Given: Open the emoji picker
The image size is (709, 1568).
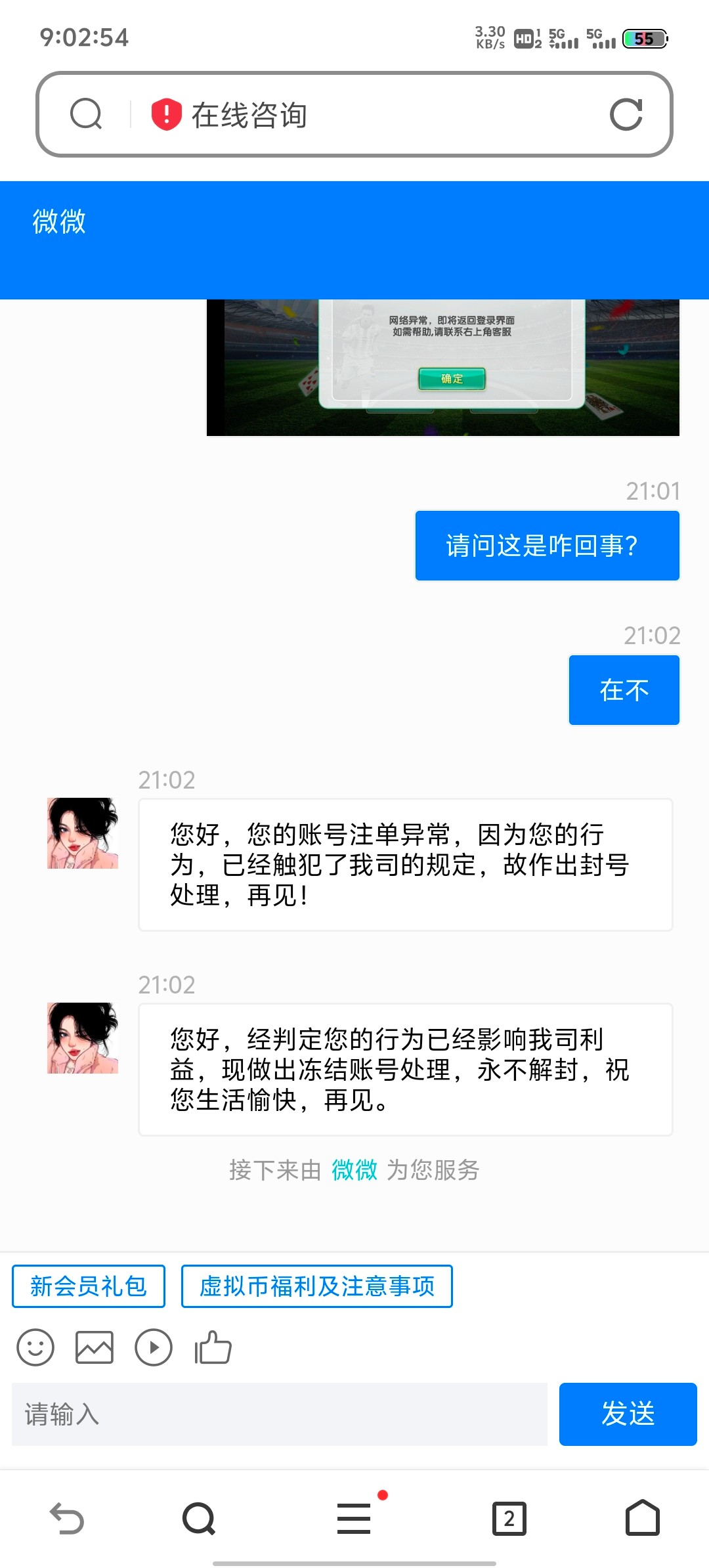Looking at the screenshot, I should (35, 1347).
